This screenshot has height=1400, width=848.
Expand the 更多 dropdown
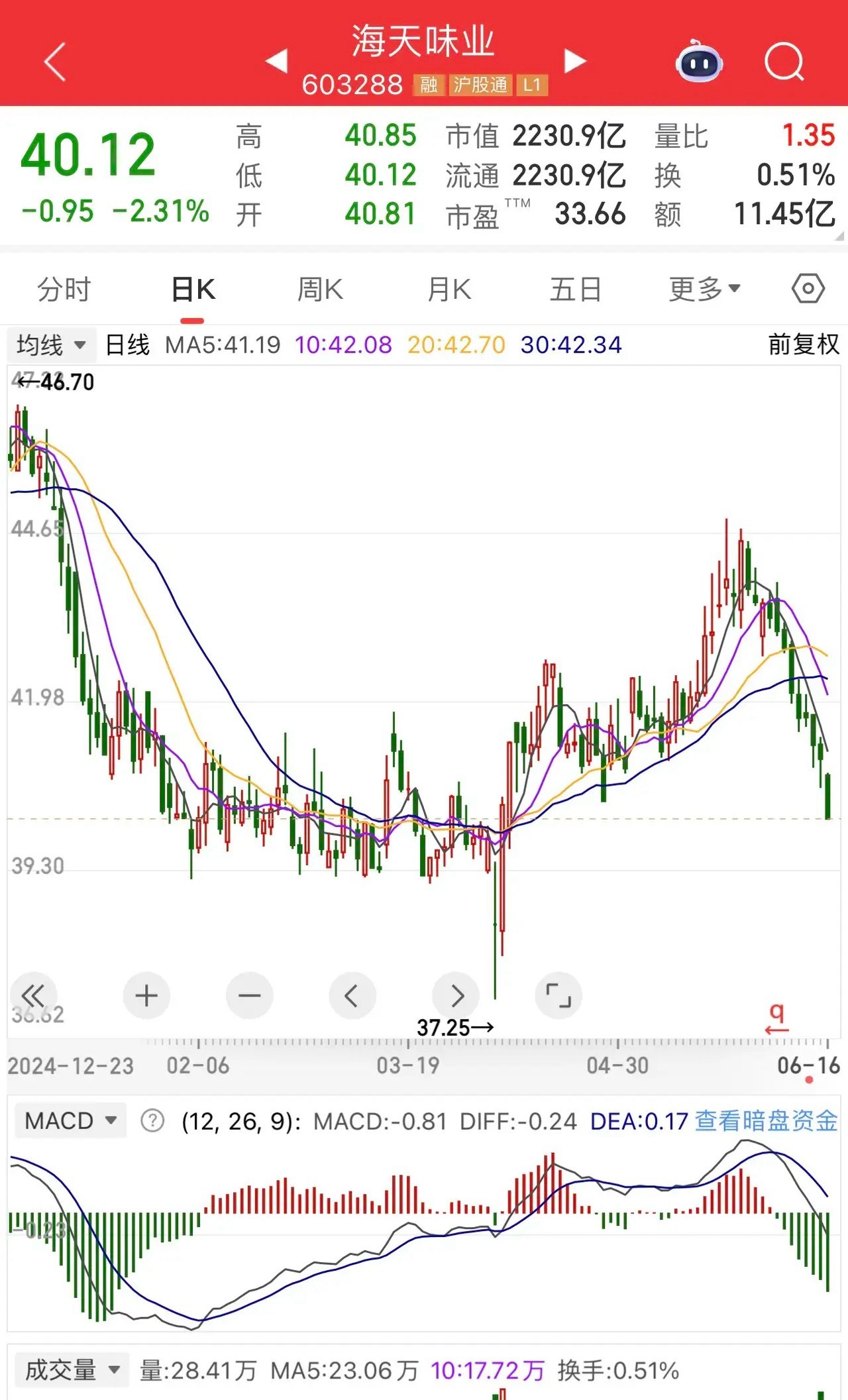click(704, 290)
